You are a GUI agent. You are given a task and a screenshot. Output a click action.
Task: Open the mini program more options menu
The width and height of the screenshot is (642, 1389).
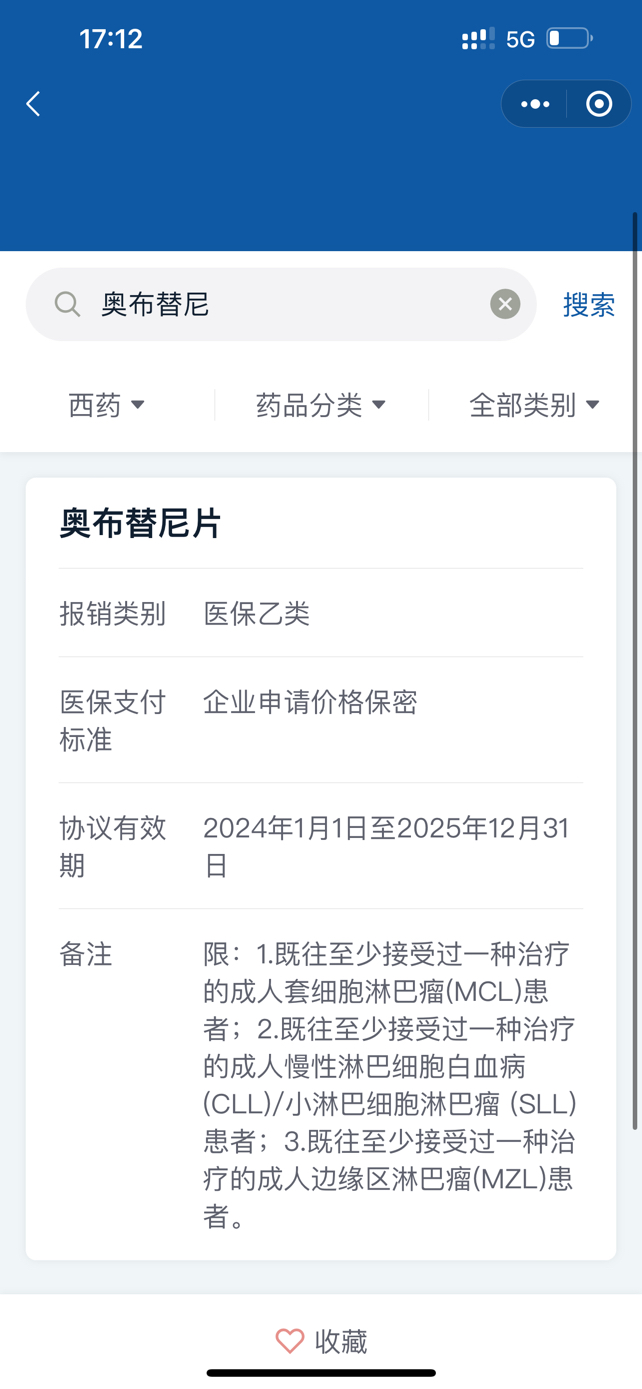[535, 104]
